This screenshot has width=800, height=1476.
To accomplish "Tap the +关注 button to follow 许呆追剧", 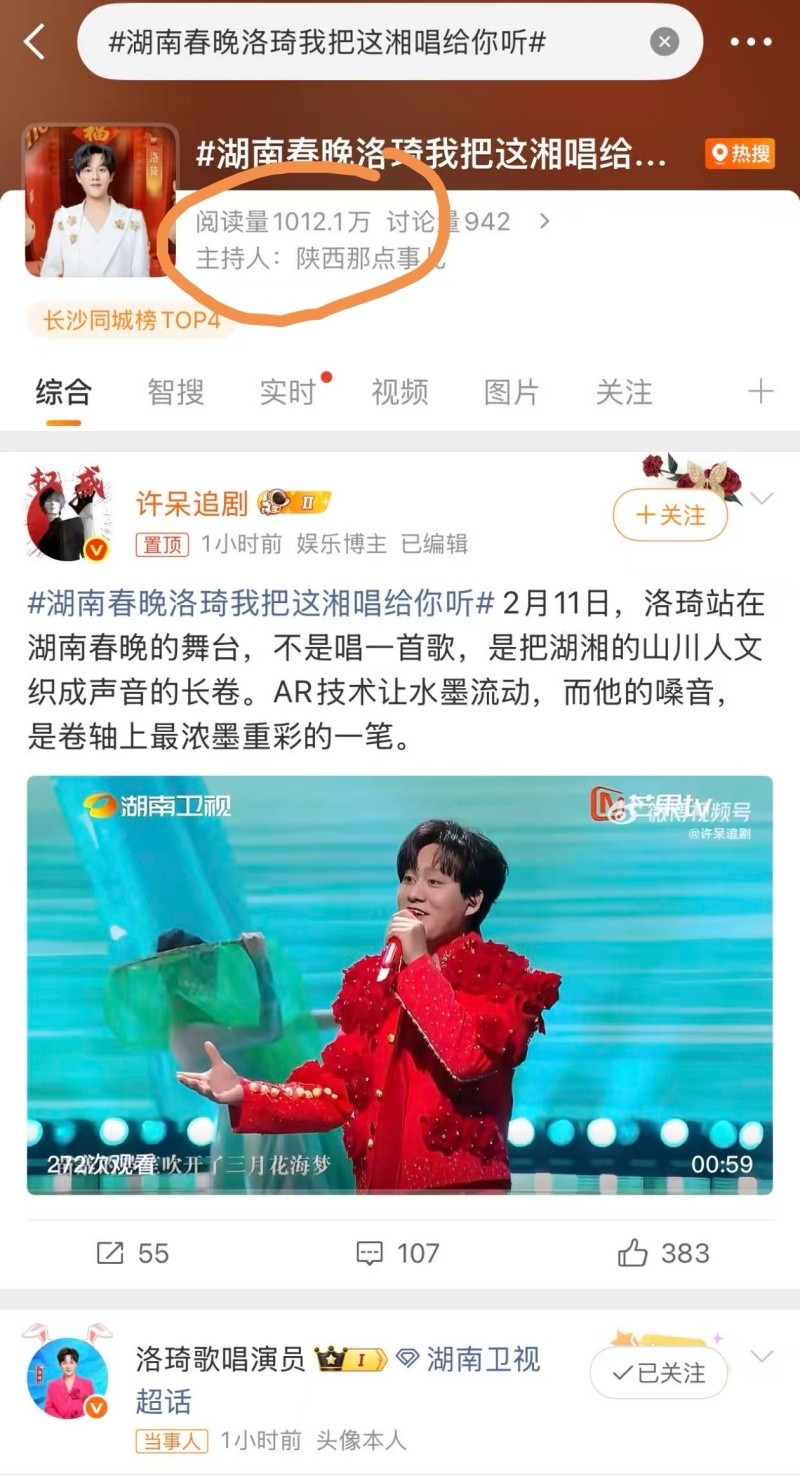I will [x=670, y=514].
